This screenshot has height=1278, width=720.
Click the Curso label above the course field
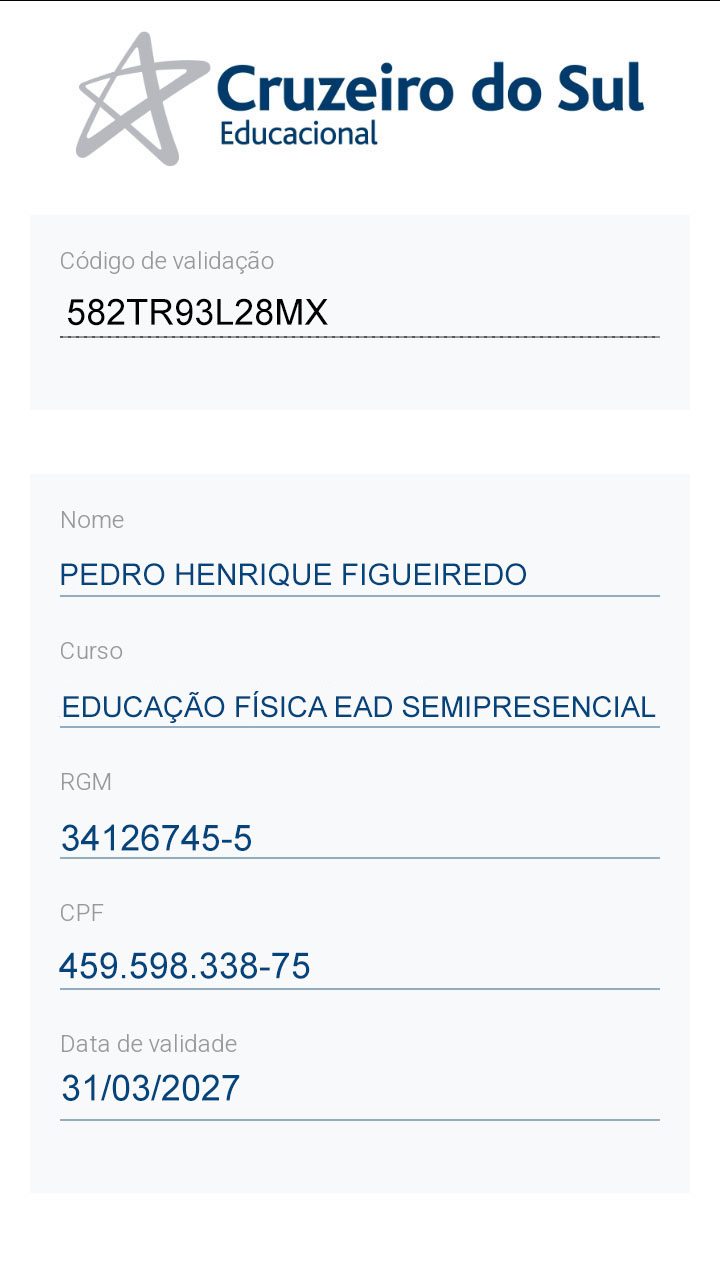tap(92, 650)
